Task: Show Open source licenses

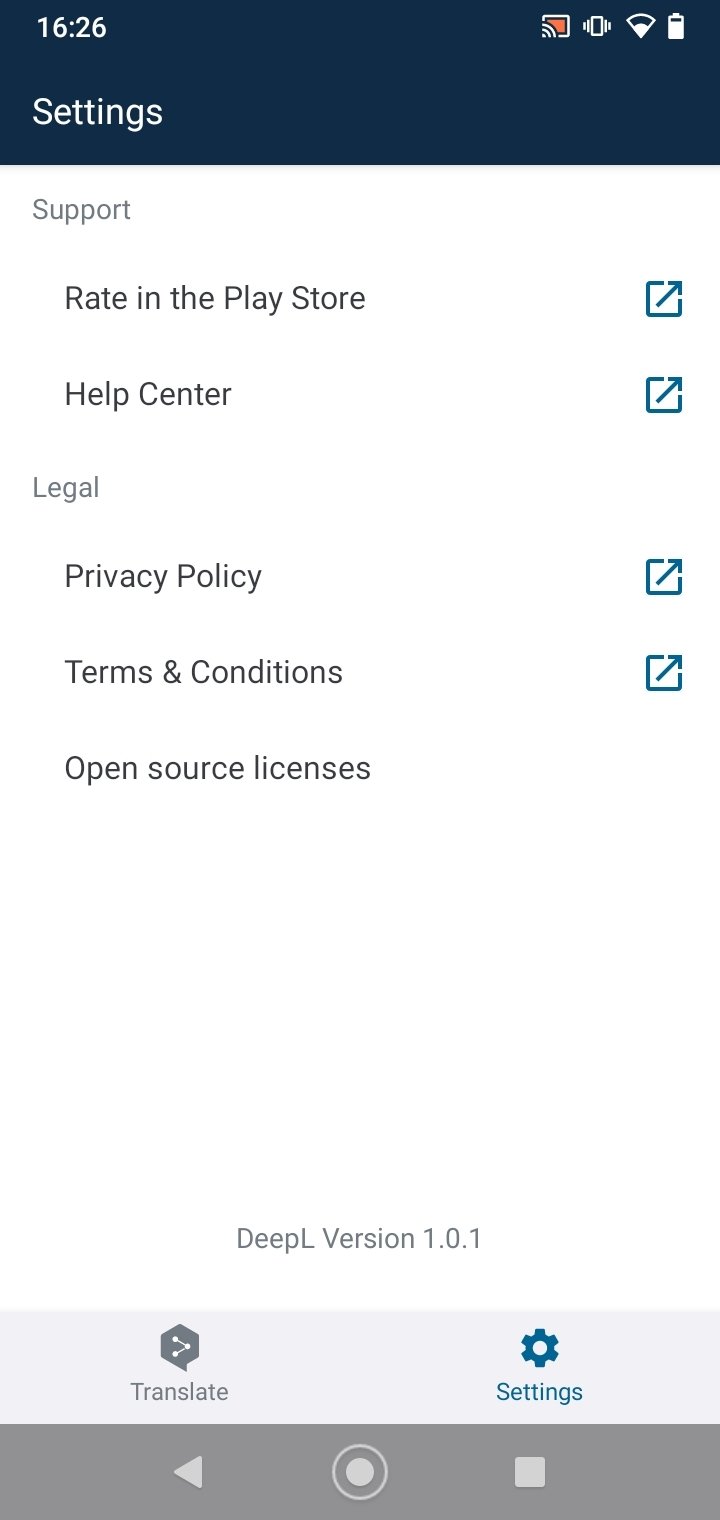Action: 360,769
